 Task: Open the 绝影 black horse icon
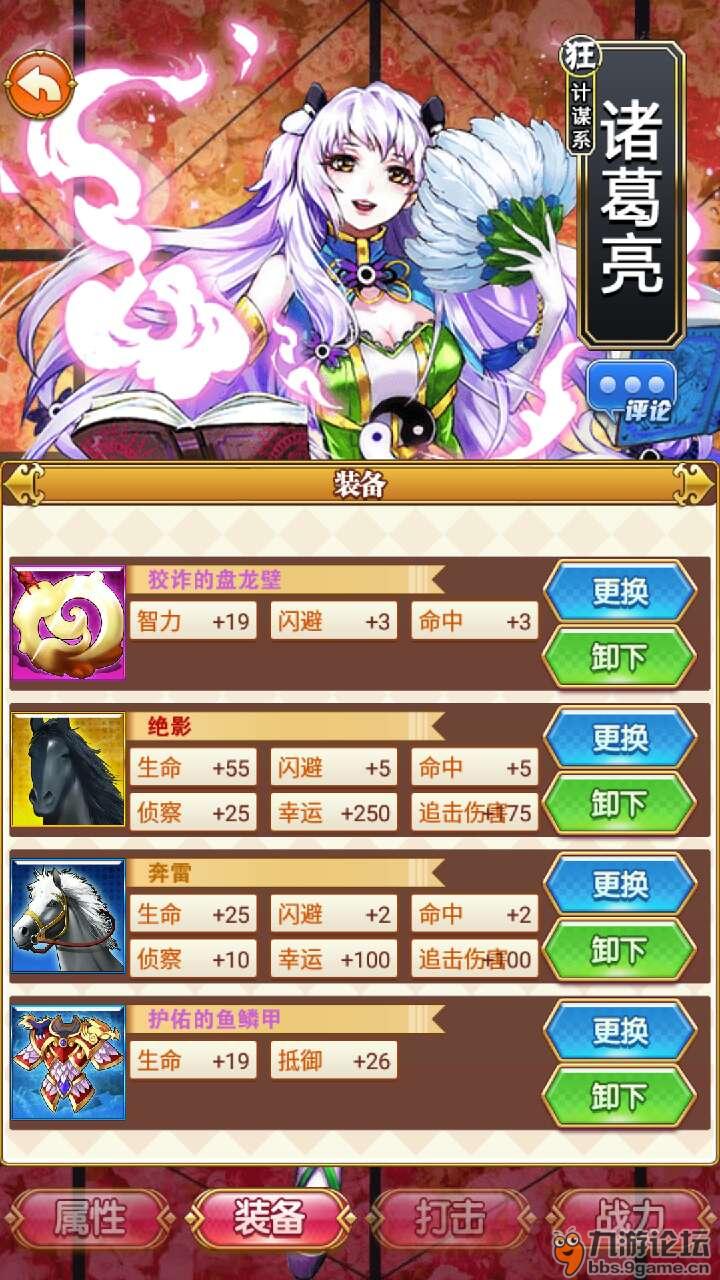pos(68,770)
